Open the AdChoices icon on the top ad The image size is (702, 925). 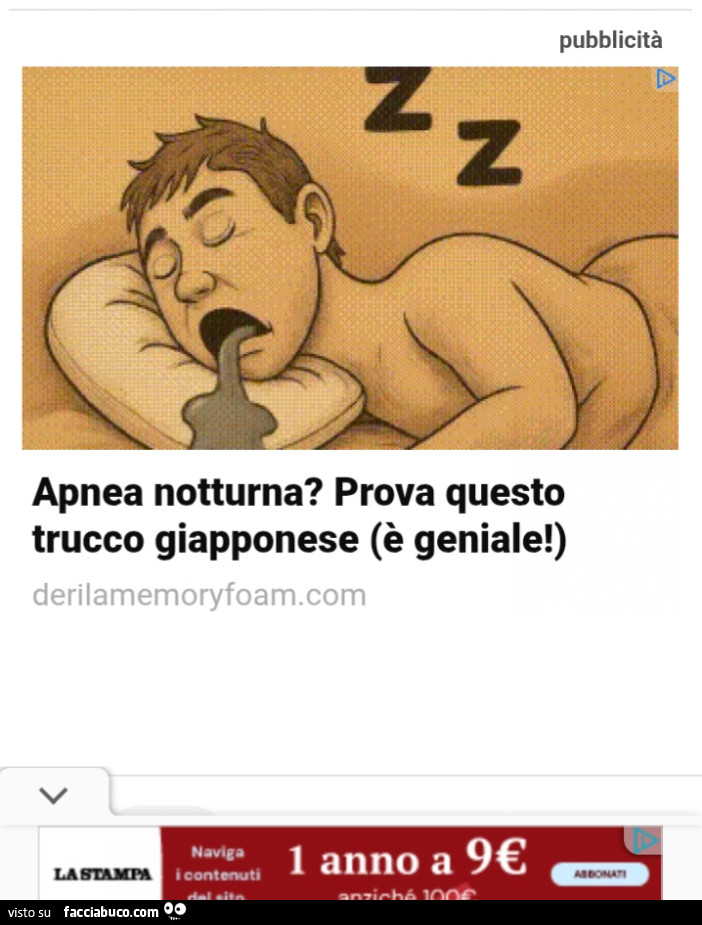tap(665, 79)
